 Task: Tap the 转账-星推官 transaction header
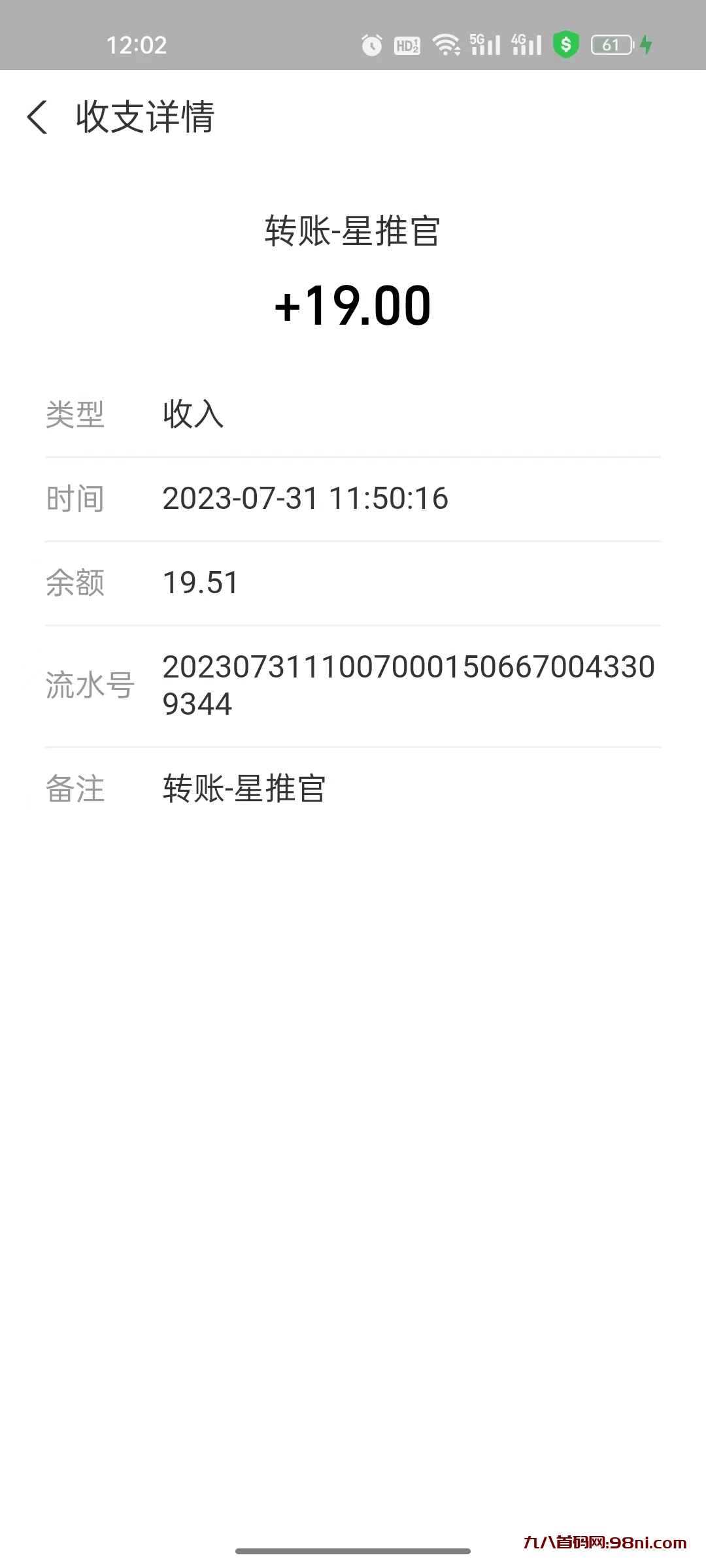click(353, 232)
